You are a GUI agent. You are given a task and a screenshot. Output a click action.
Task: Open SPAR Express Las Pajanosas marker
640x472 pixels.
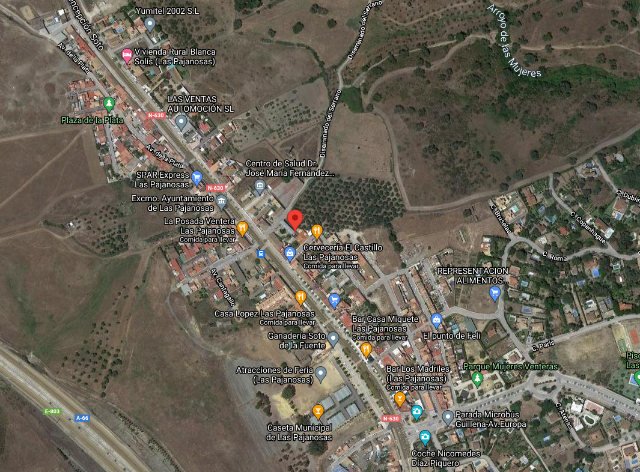[198, 177]
